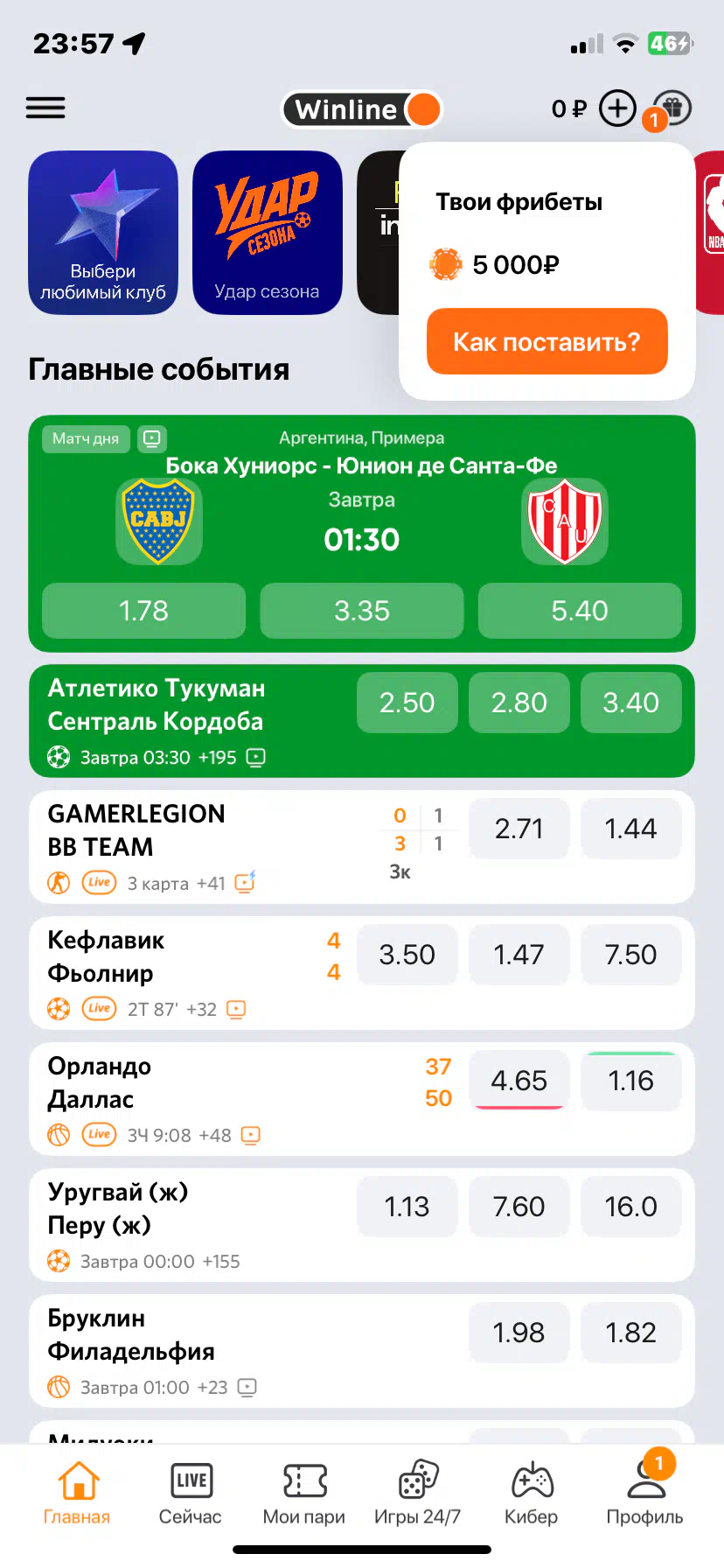This screenshot has height=1568, width=724.
Task: Tap the plus icon to deposit funds
Action: point(617,108)
